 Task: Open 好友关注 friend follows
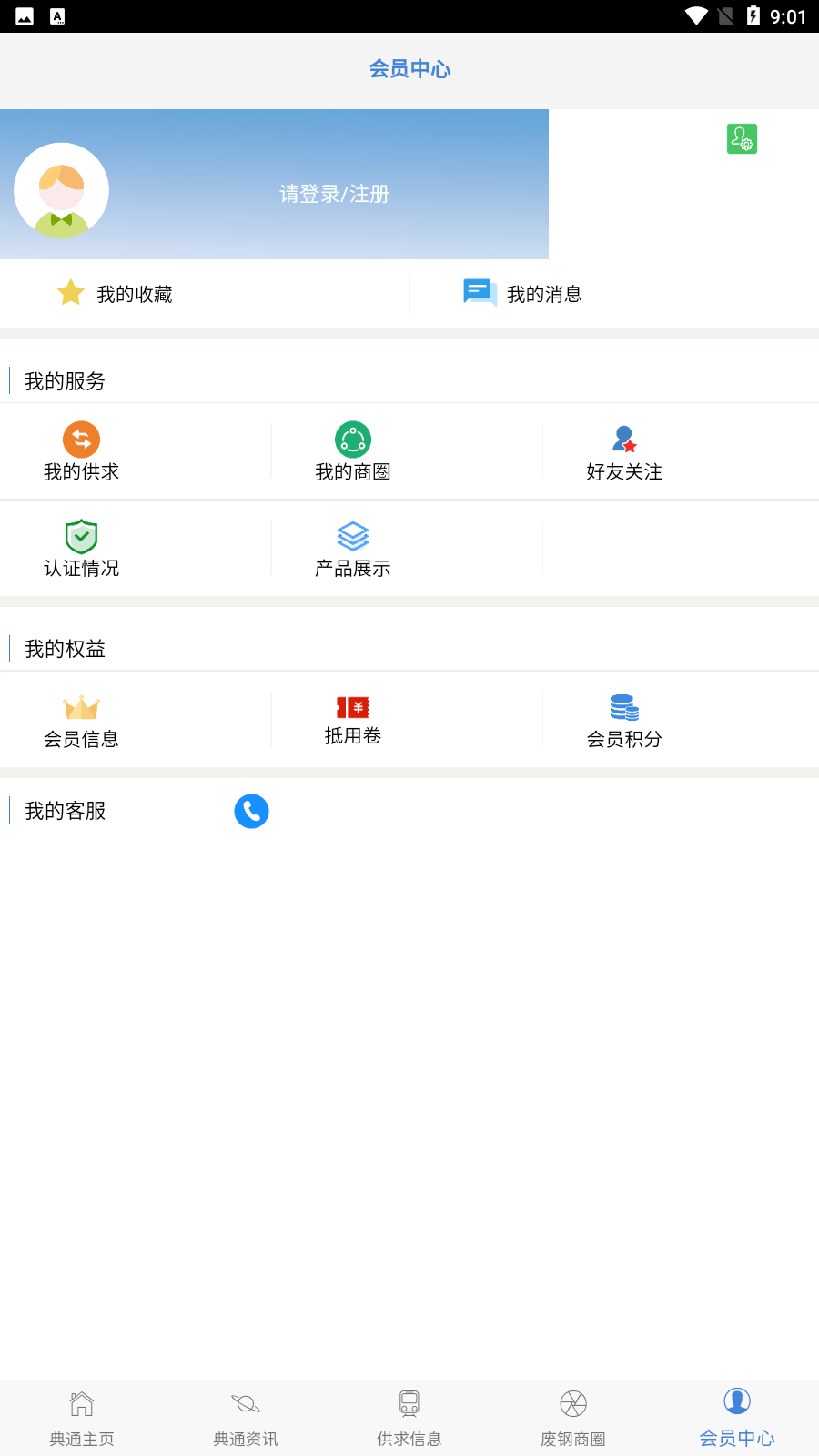(x=624, y=452)
